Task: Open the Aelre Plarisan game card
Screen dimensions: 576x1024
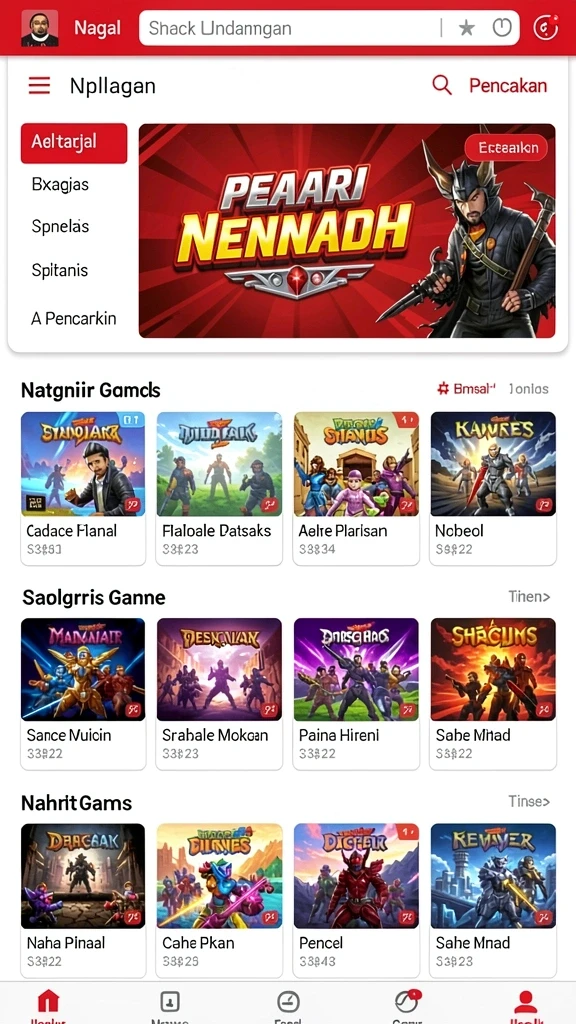Action: (356, 488)
